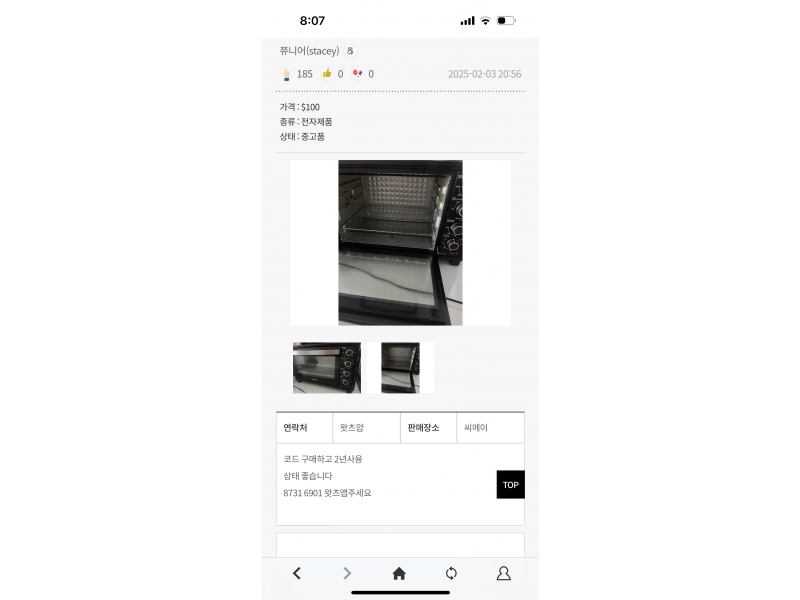Open the home page
The image size is (800, 600).
(x=399, y=573)
